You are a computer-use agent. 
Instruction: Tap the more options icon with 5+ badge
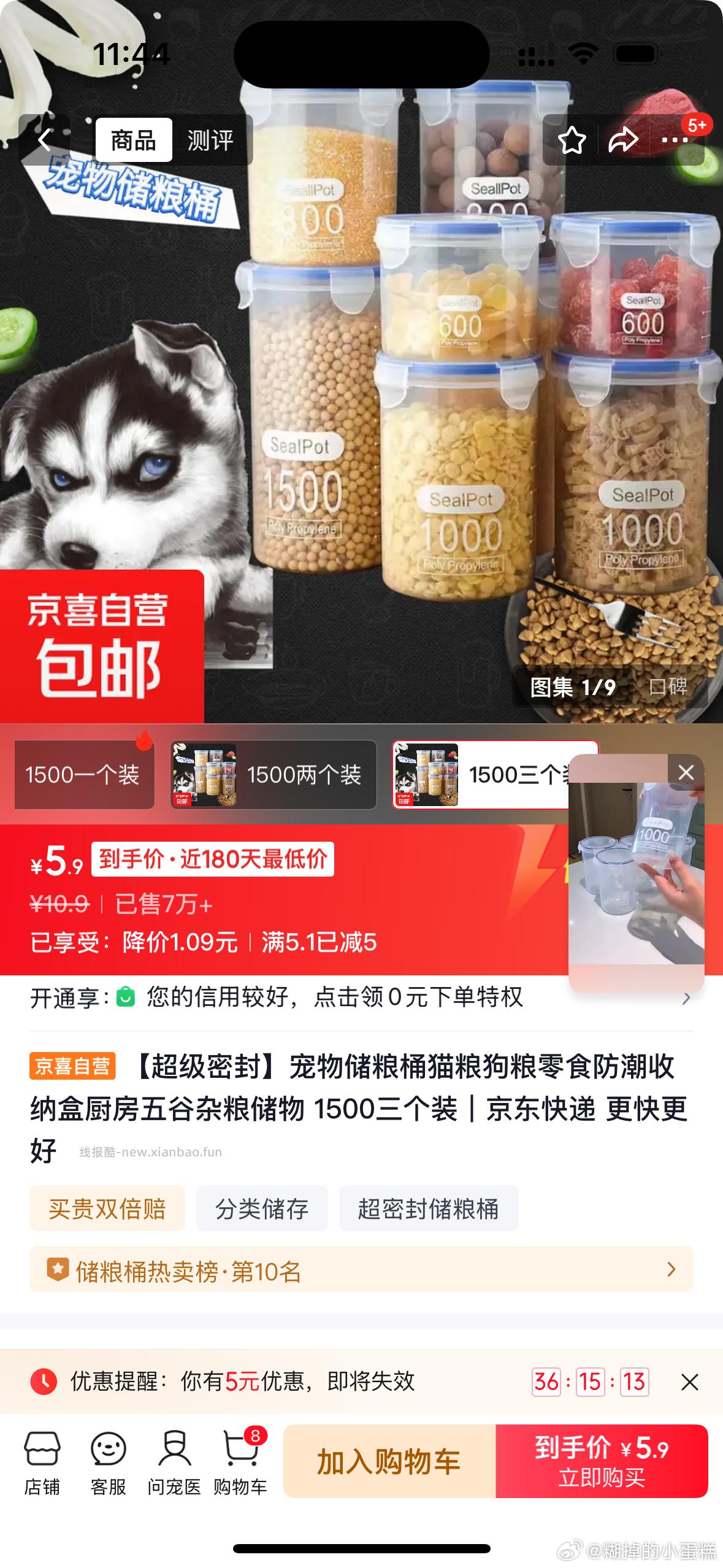(x=675, y=140)
